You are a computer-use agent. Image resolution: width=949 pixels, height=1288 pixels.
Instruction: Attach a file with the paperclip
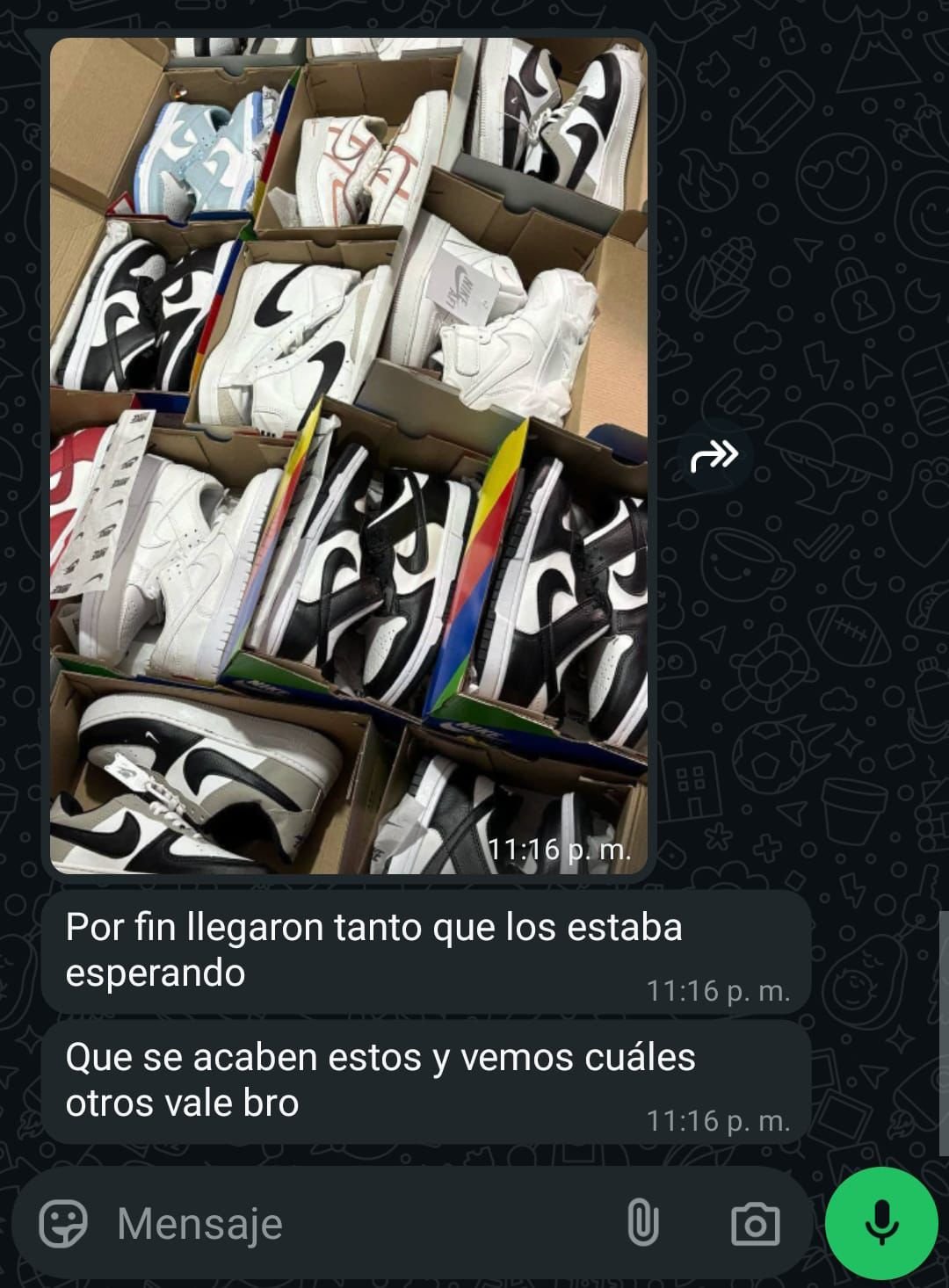point(642,1223)
